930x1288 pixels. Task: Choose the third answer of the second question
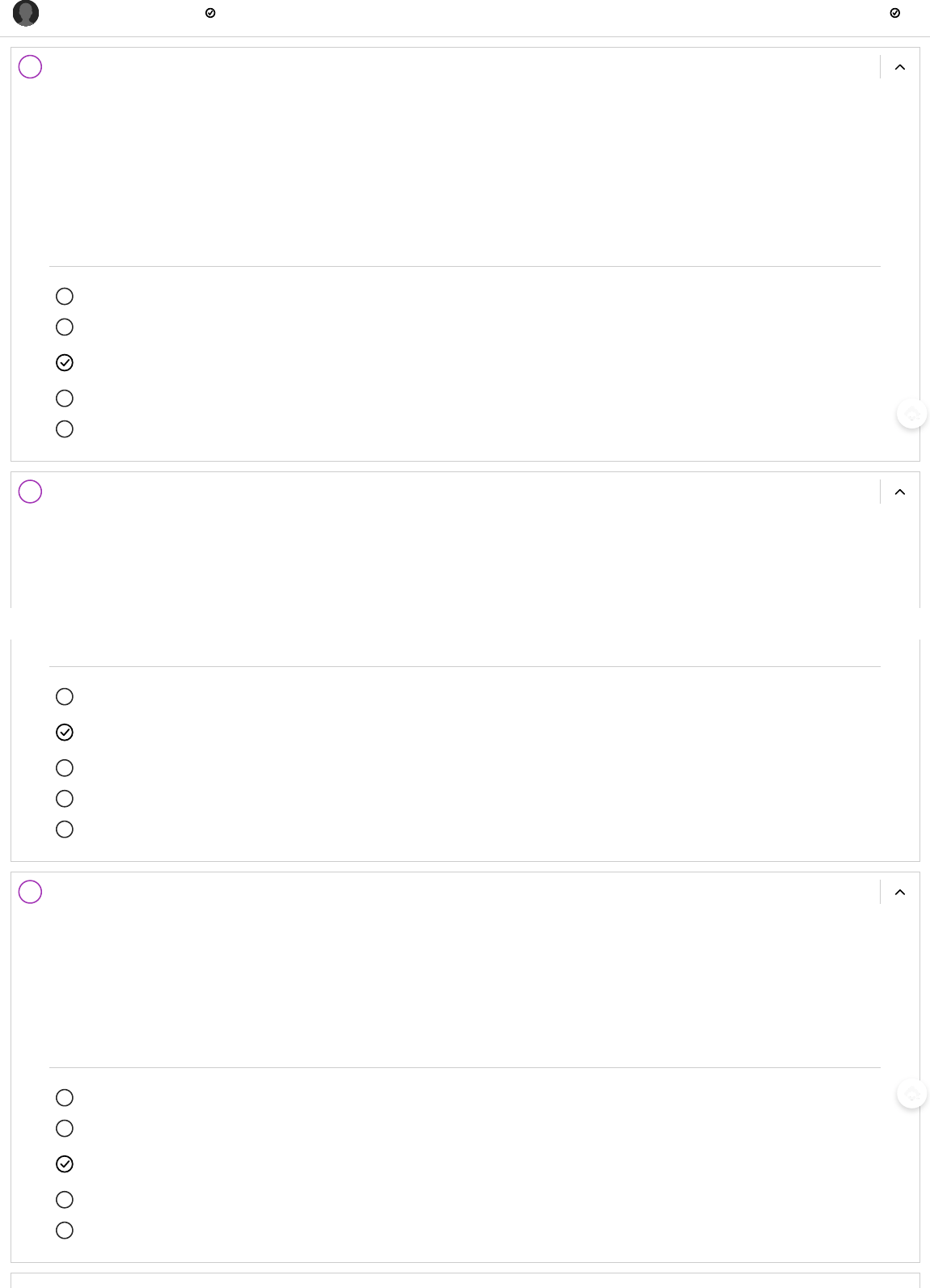tap(65, 768)
